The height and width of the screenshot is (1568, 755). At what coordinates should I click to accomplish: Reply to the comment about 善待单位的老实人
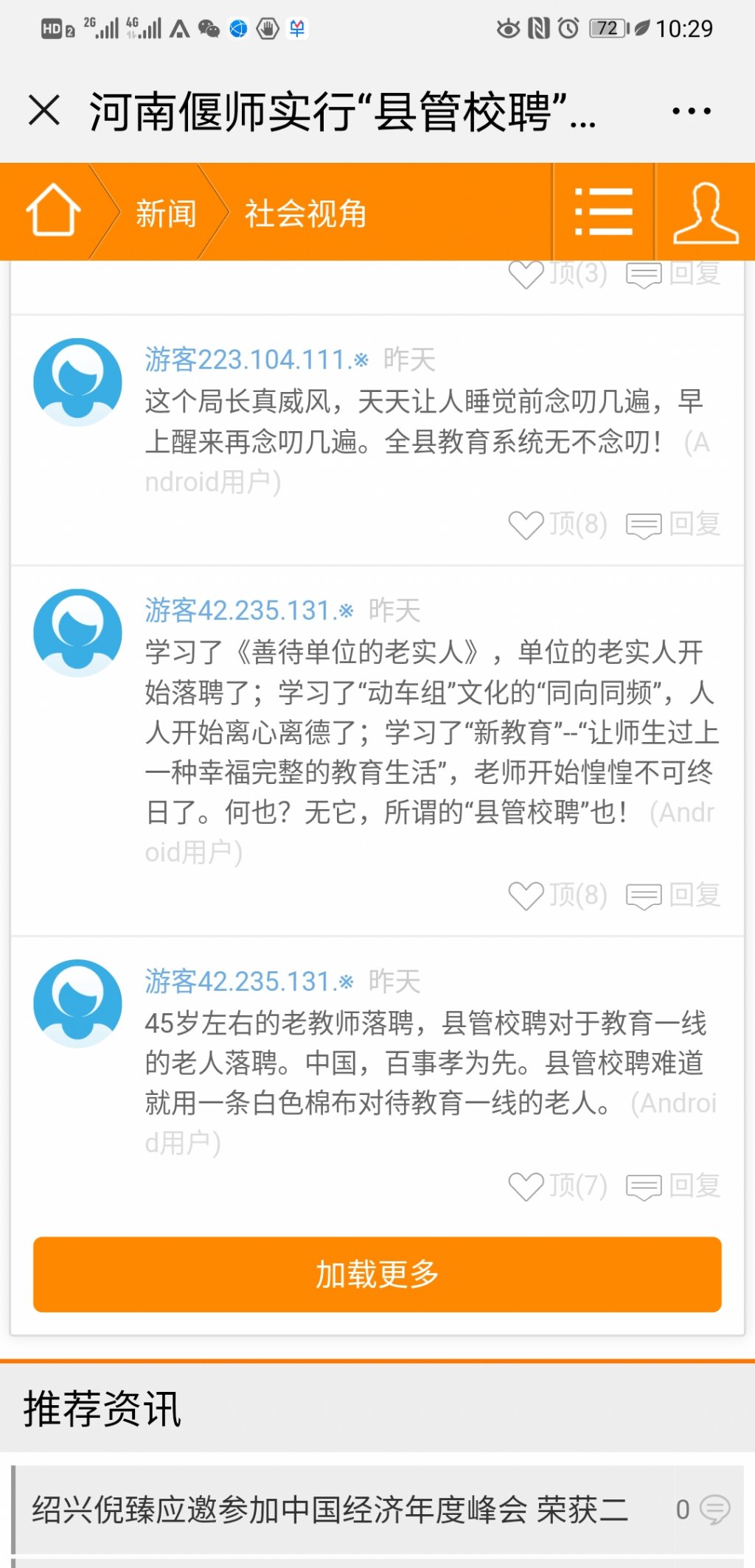tap(673, 895)
